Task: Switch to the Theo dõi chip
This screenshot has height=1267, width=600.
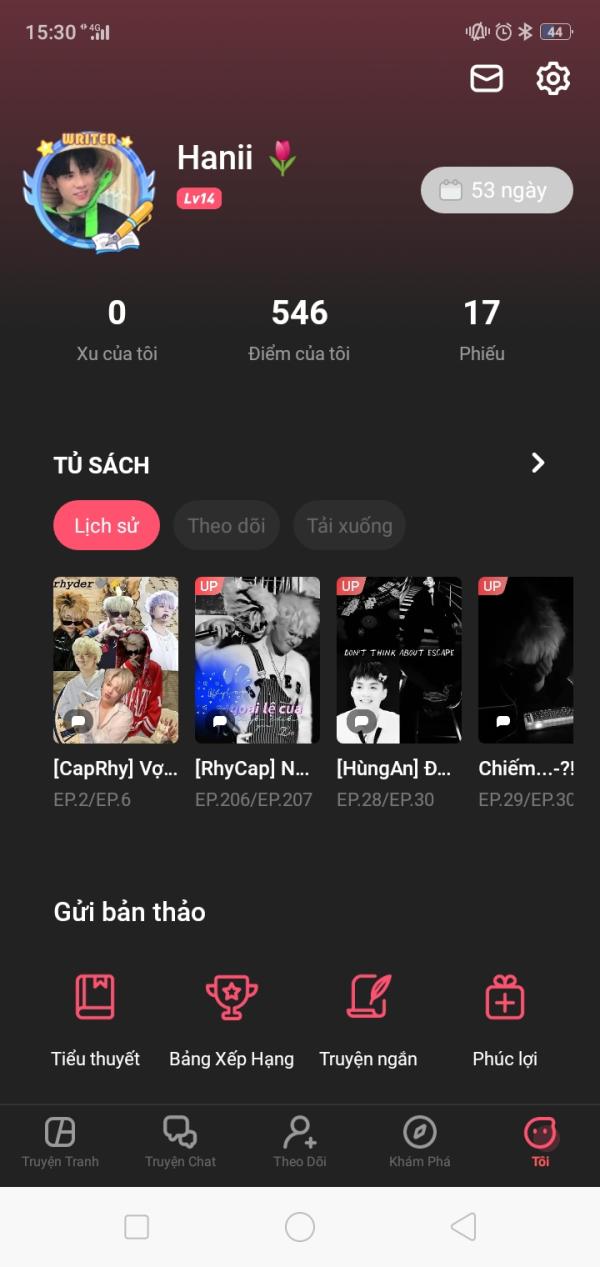Action: (226, 526)
